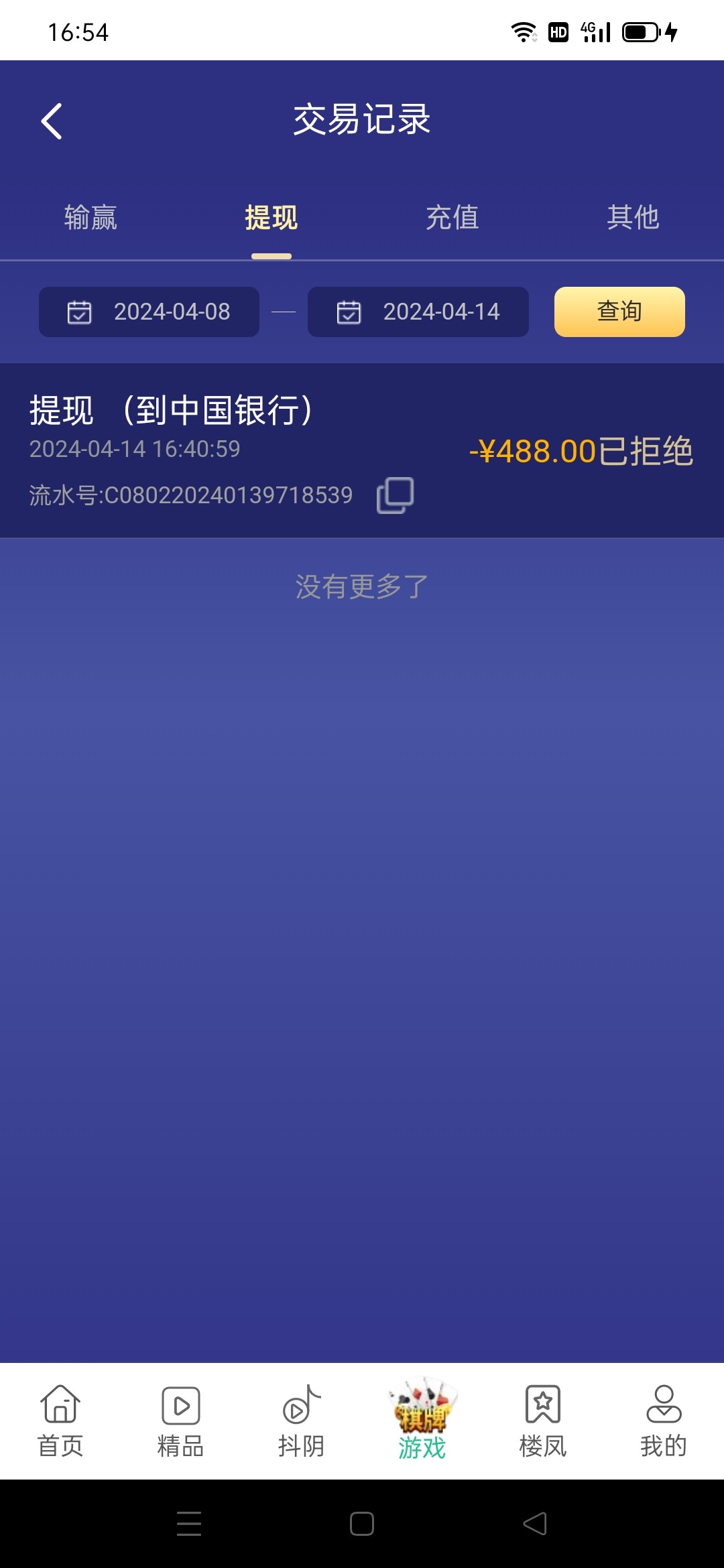Viewport: 724px width, 1568px height.
Task: Tap the calendar icon beside 2024-04-08
Action: pyautogui.click(x=78, y=311)
